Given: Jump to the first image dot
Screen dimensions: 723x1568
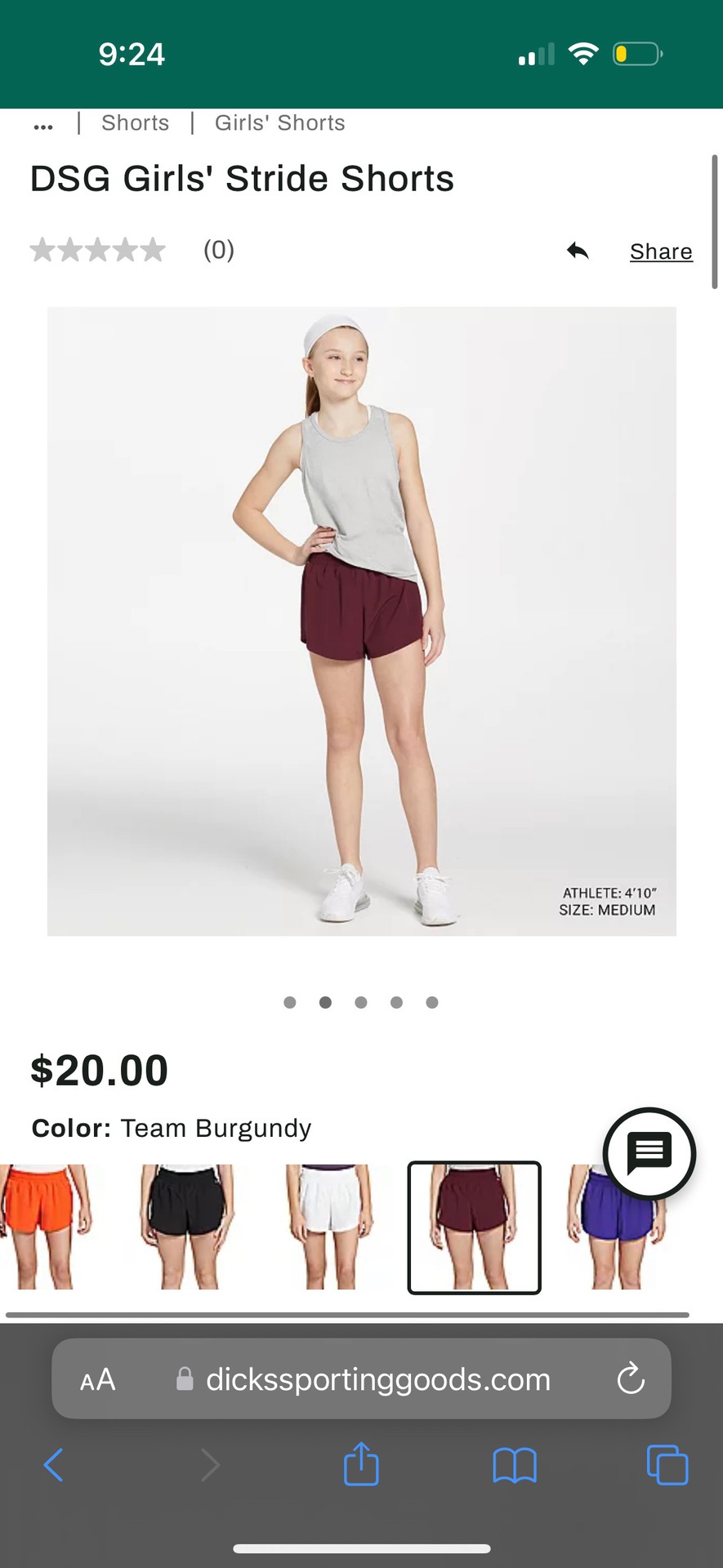Looking at the screenshot, I should [289, 1002].
